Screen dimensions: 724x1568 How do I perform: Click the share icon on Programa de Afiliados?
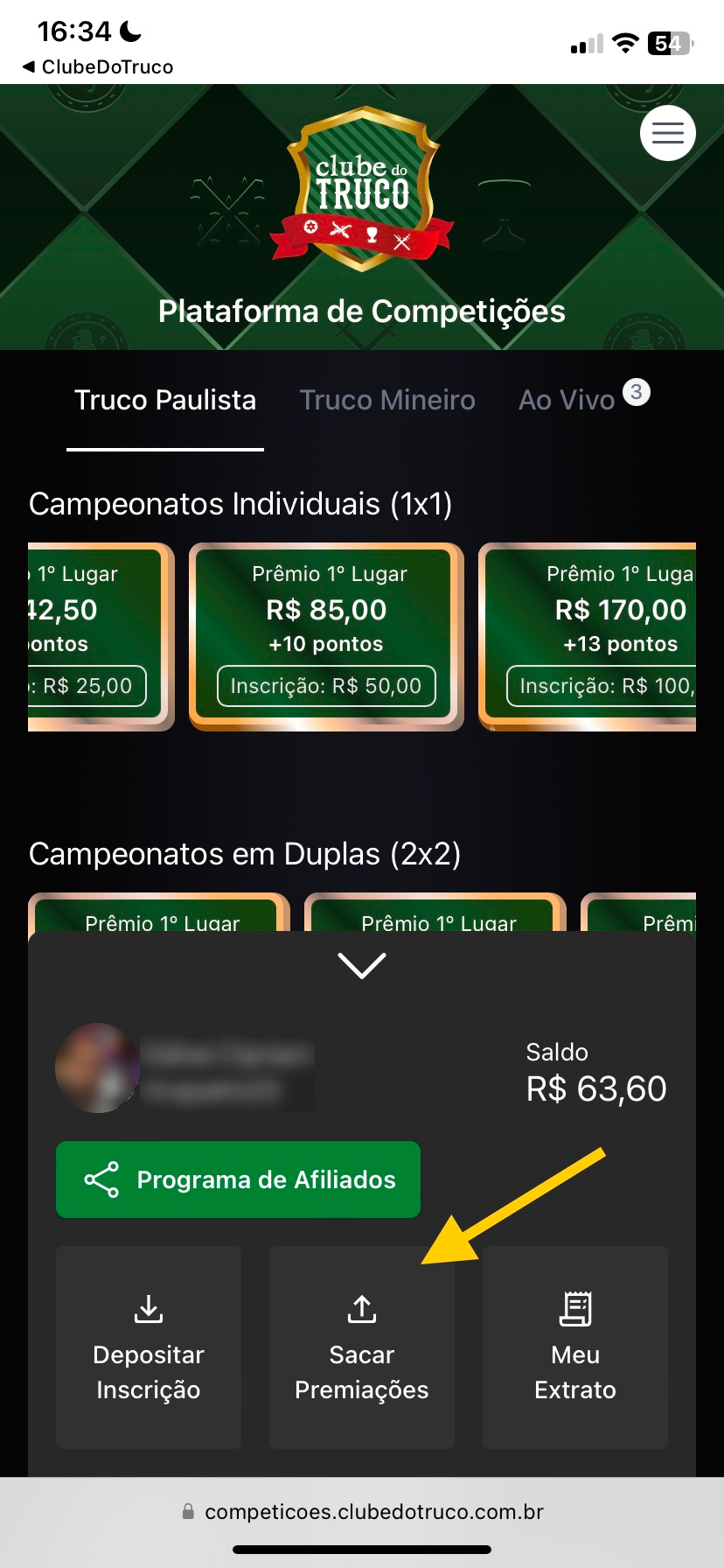click(101, 1179)
